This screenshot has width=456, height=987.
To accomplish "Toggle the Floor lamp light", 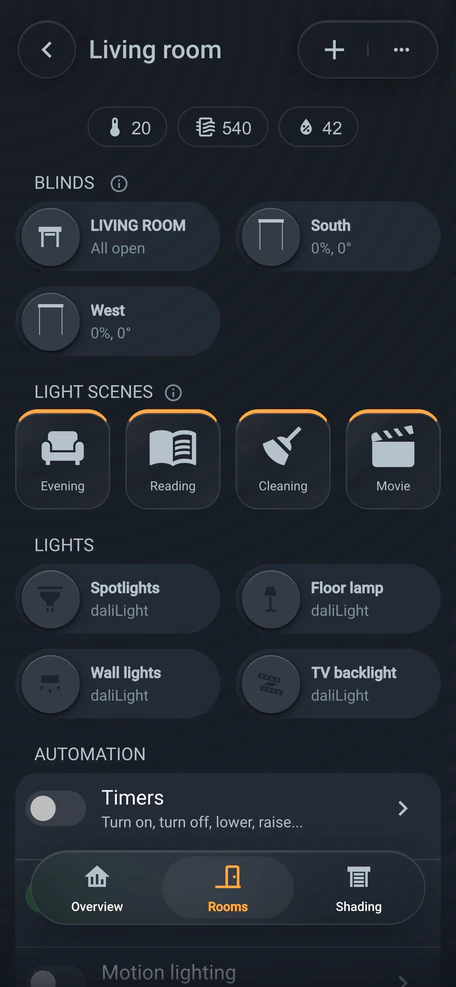I will coord(271,599).
